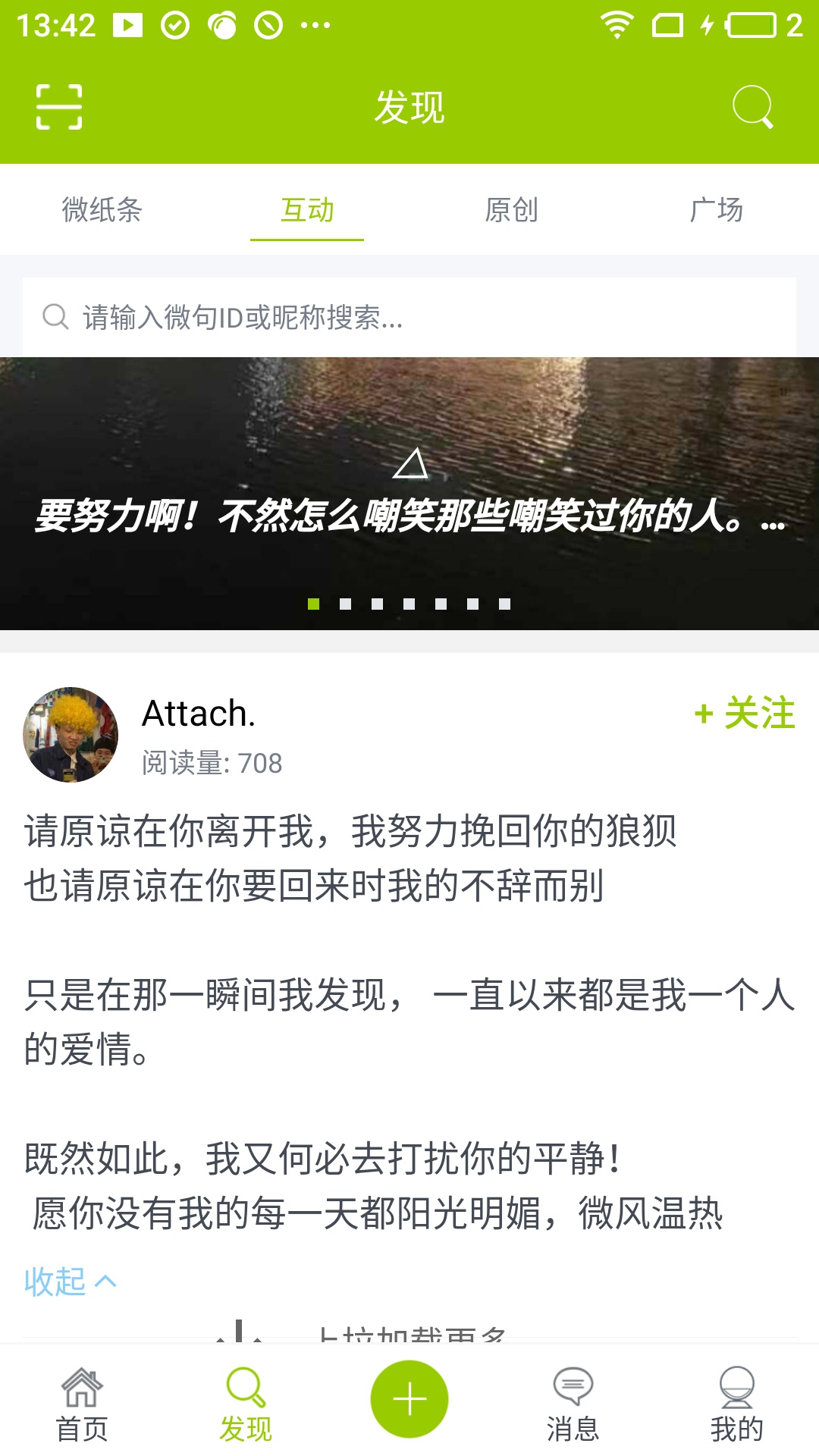This screenshot has height=1456, width=819.
Task: Tap the Wi-Fi status bar icon
Action: (616, 23)
